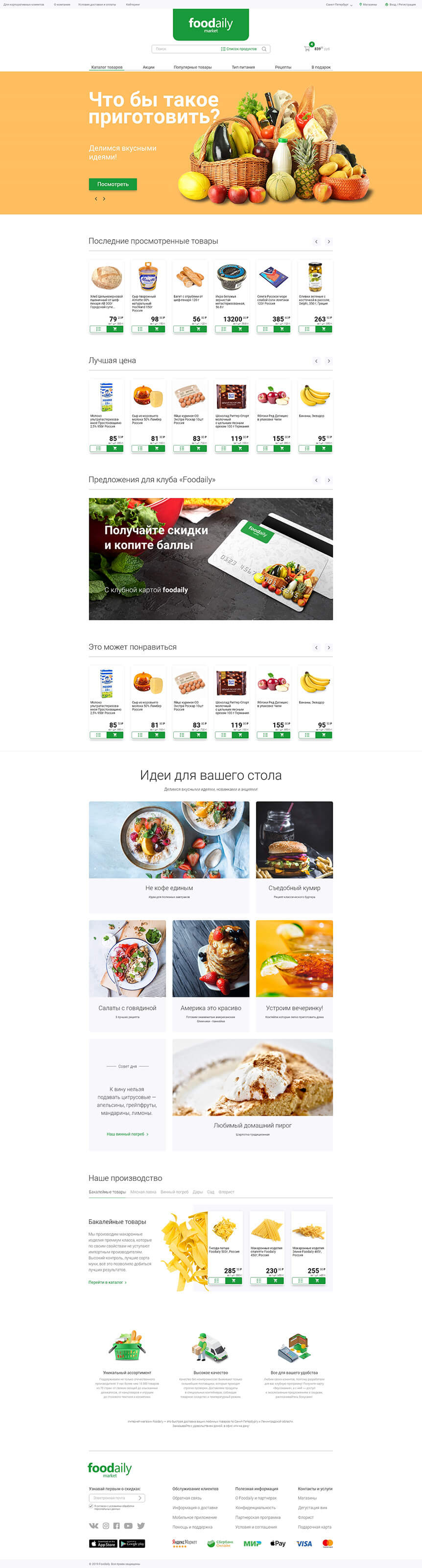Viewport: 422px width, 1568px height.
Task: Follow the Наш винный погреб link
Action: pyautogui.click(x=126, y=1133)
